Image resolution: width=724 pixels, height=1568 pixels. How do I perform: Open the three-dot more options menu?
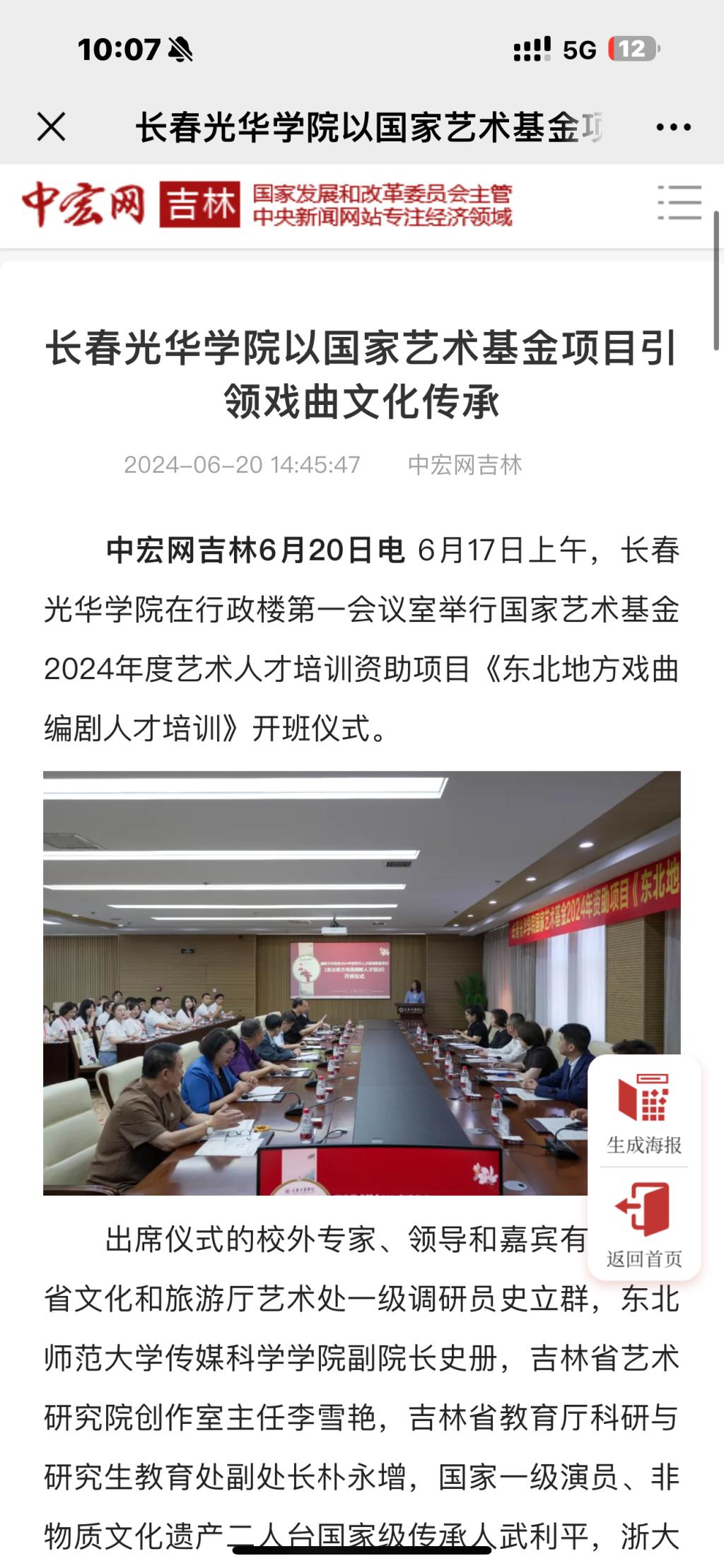click(x=672, y=127)
